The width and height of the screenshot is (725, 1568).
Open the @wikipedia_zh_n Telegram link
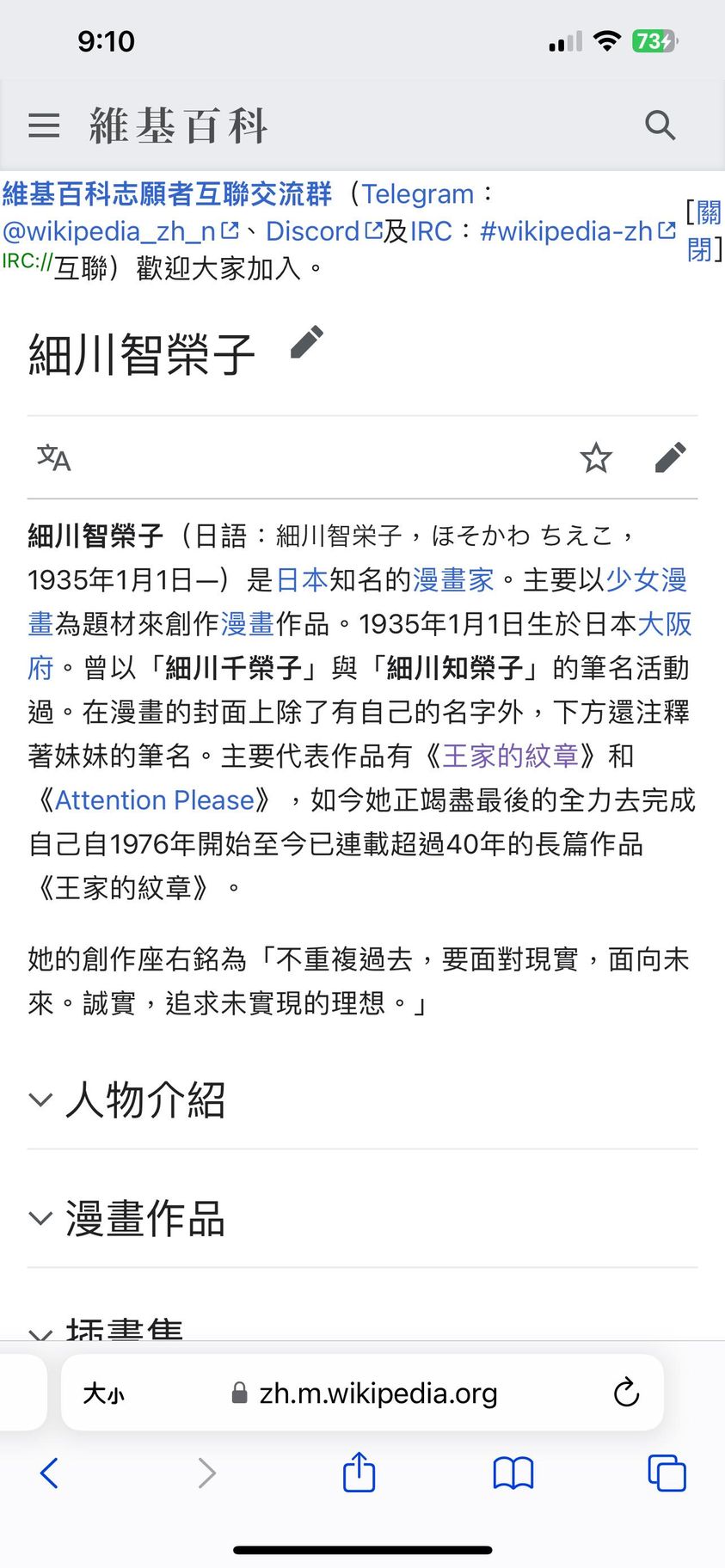tap(109, 231)
